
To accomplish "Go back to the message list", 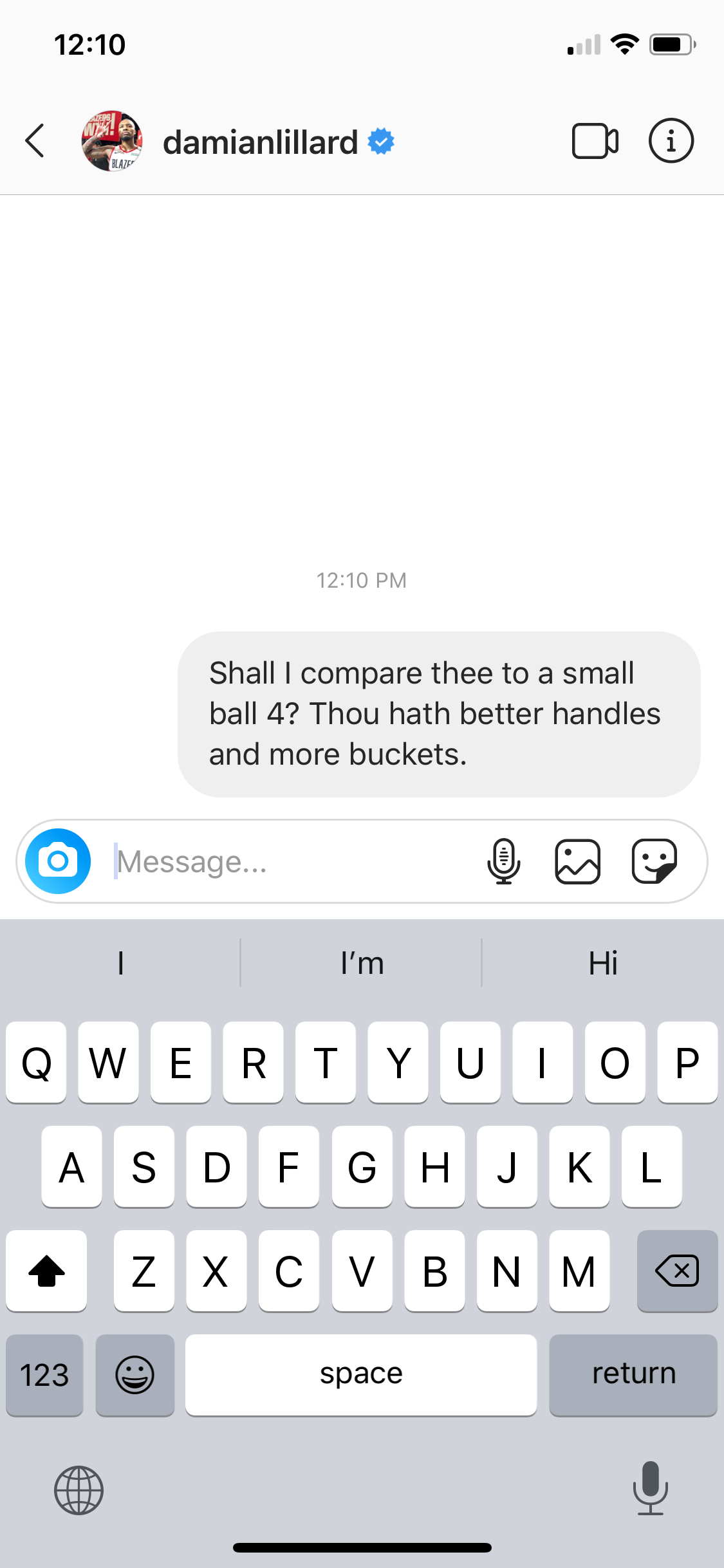I will 35,140.
